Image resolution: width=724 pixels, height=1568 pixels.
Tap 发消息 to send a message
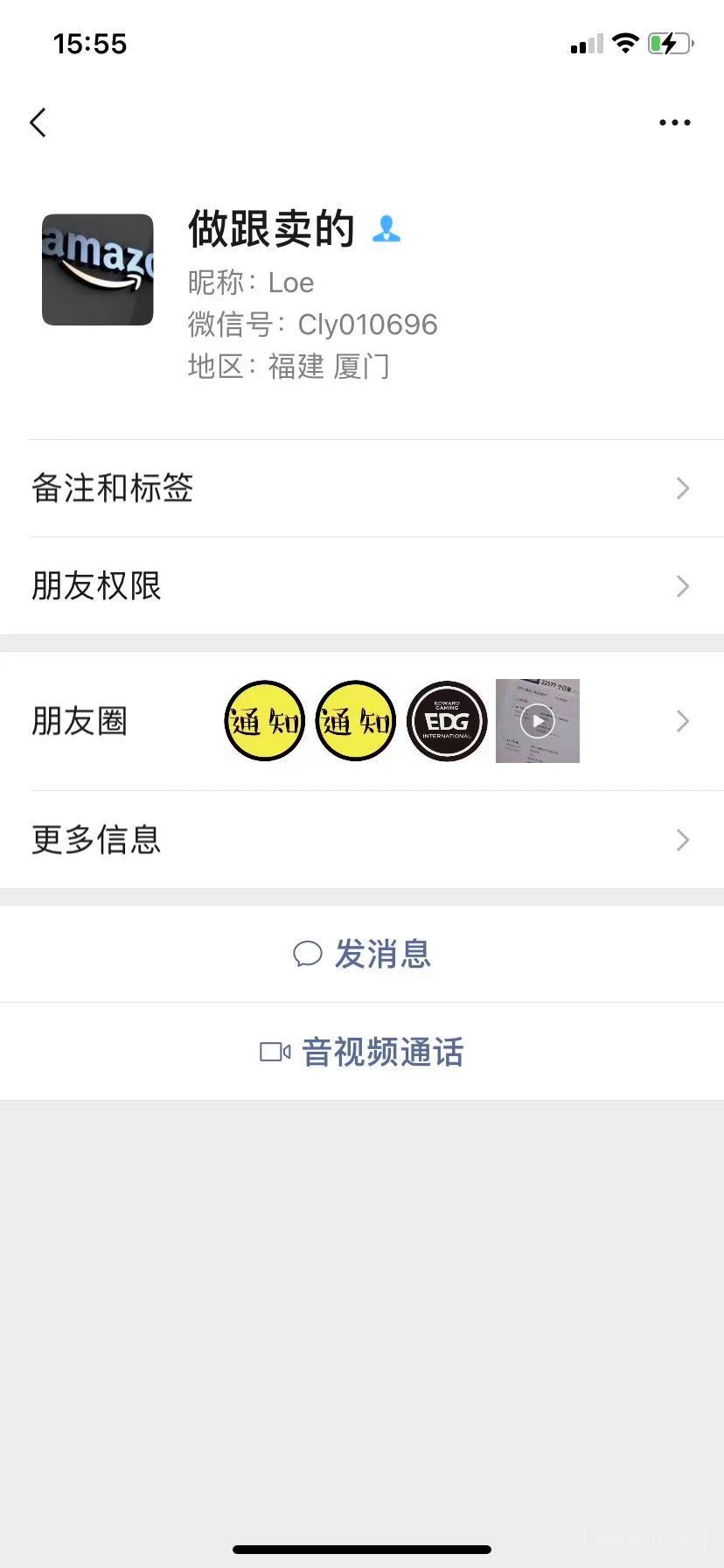362,954
